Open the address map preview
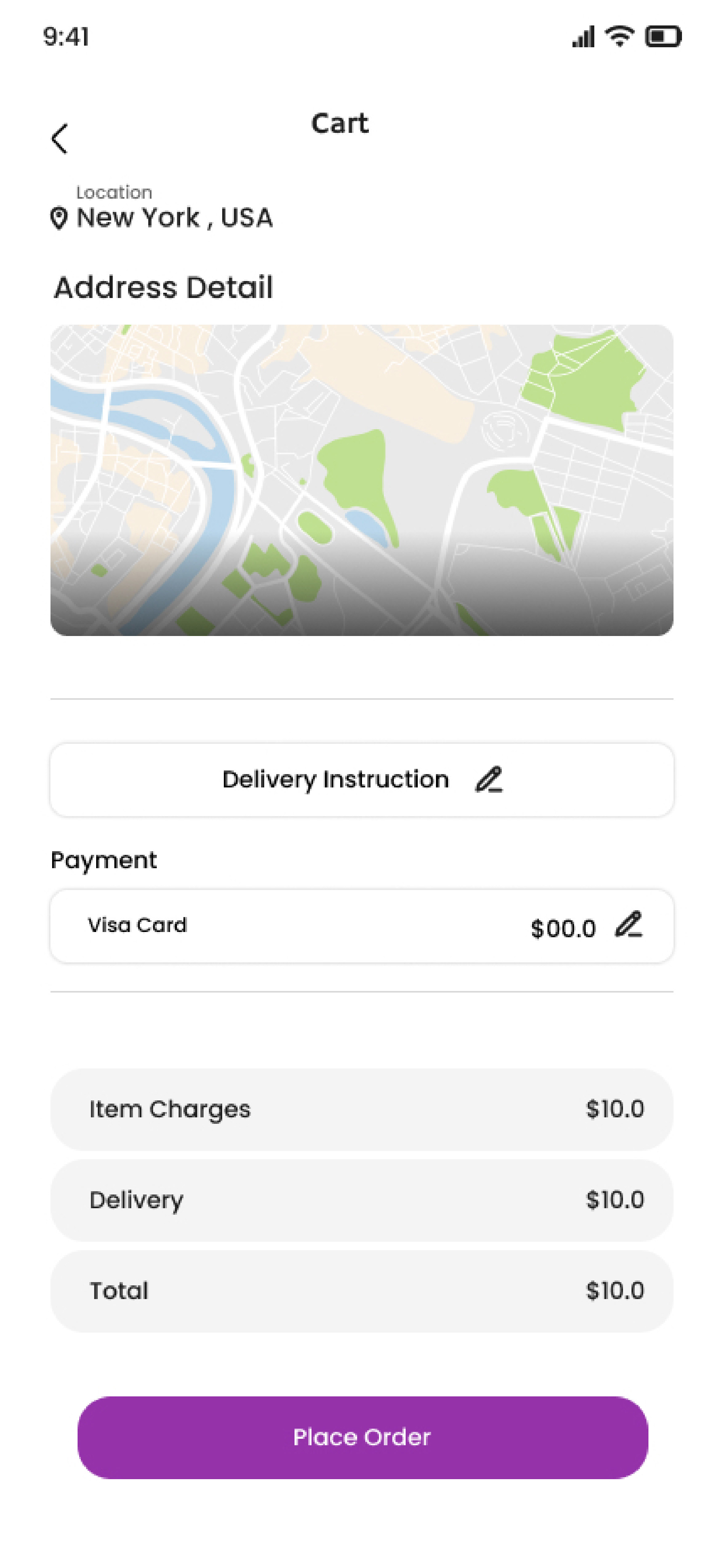724x1568 pixels. (362, 480)
